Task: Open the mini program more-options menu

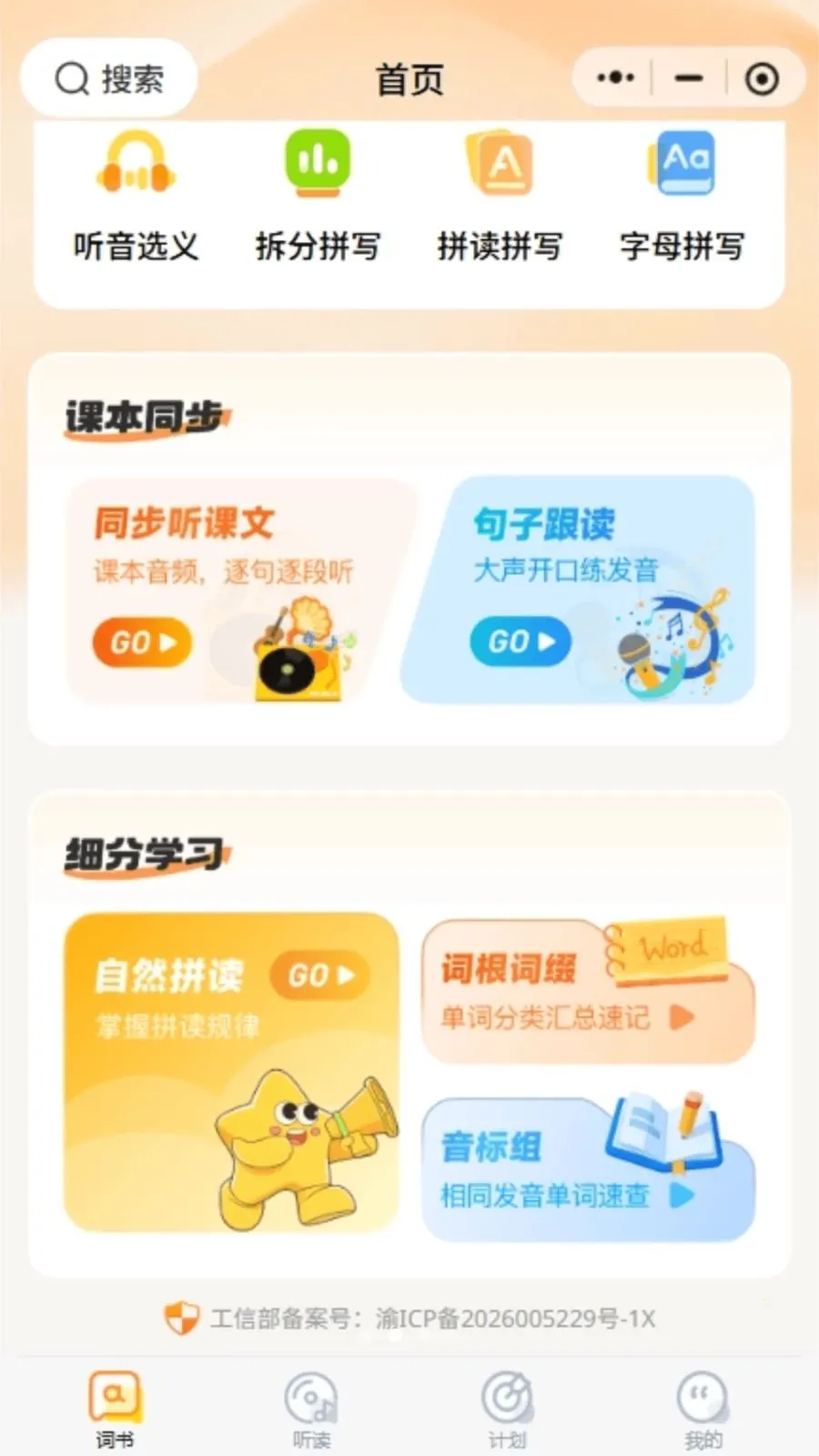Action: coord(615,78)
